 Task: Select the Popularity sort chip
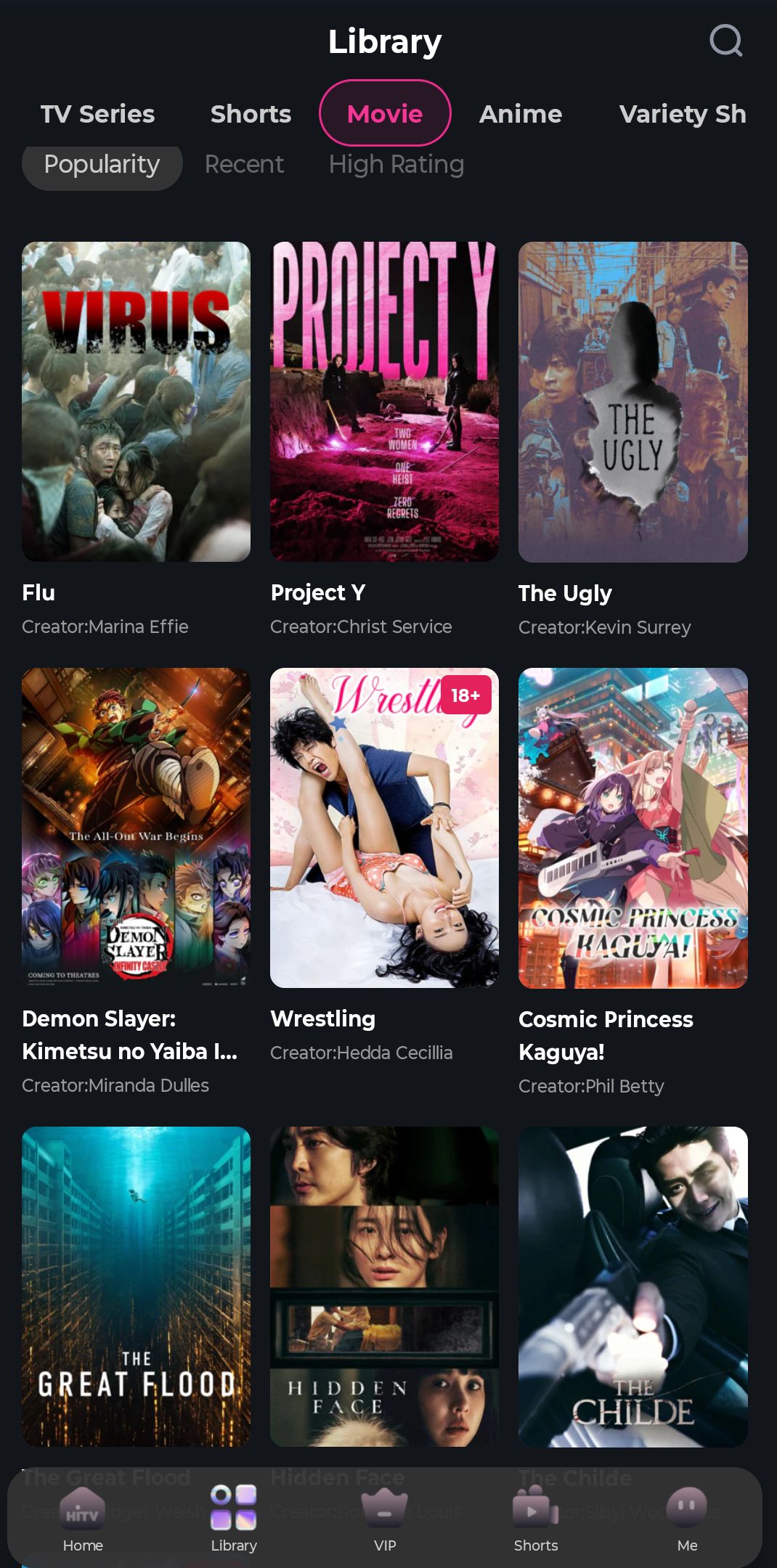click(x=102, y=165)
